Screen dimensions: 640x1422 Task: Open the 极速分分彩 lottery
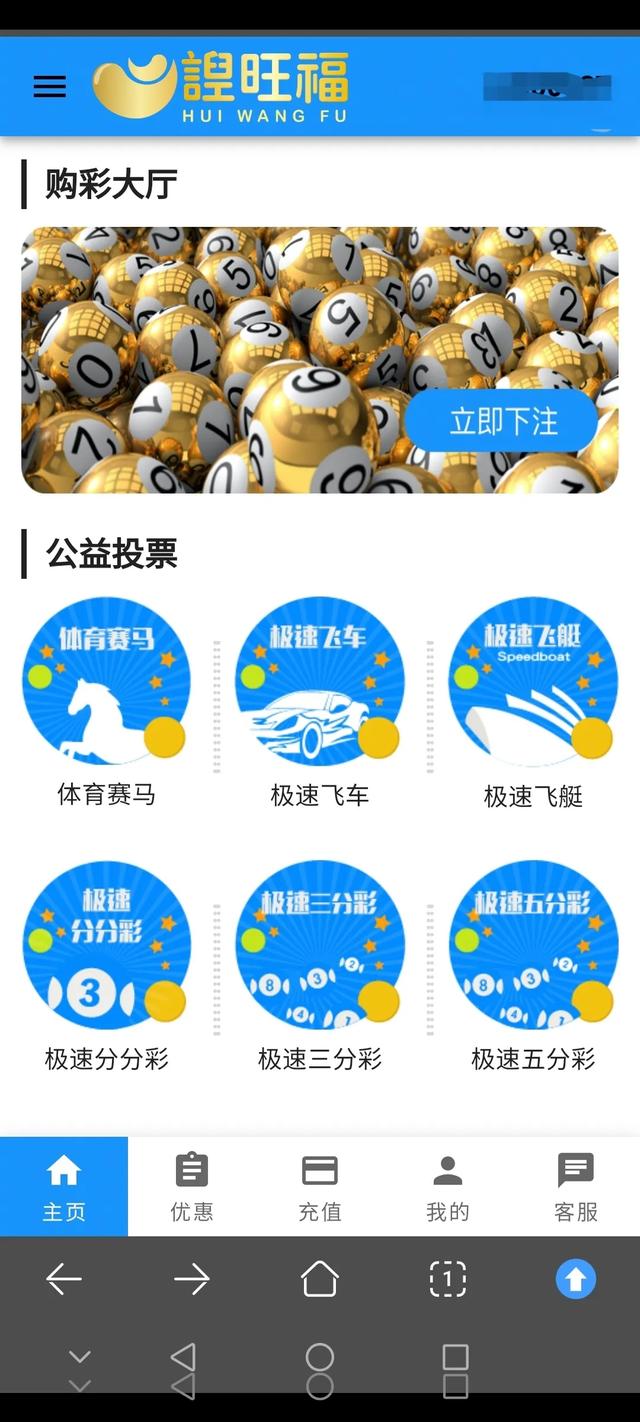pyautogui.click(x=106, y=946)
